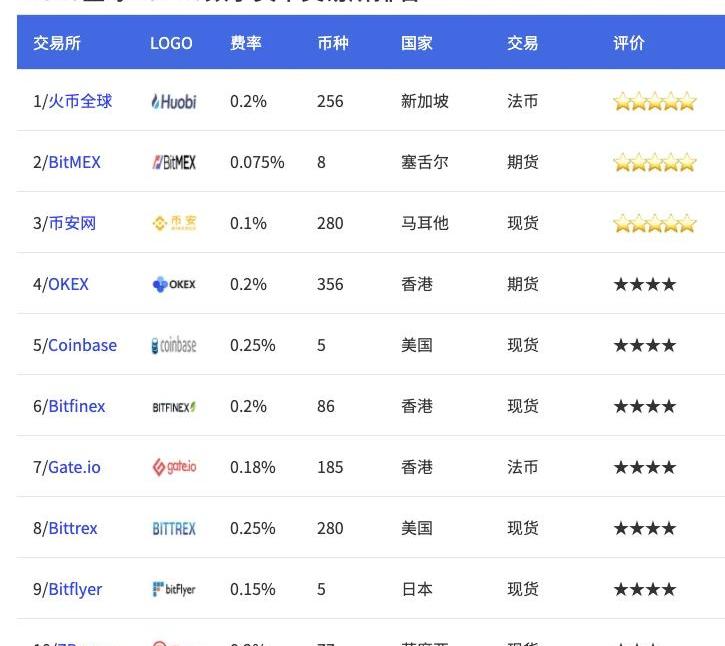Open the BitMEX exchange link

(x=75, y=162)
